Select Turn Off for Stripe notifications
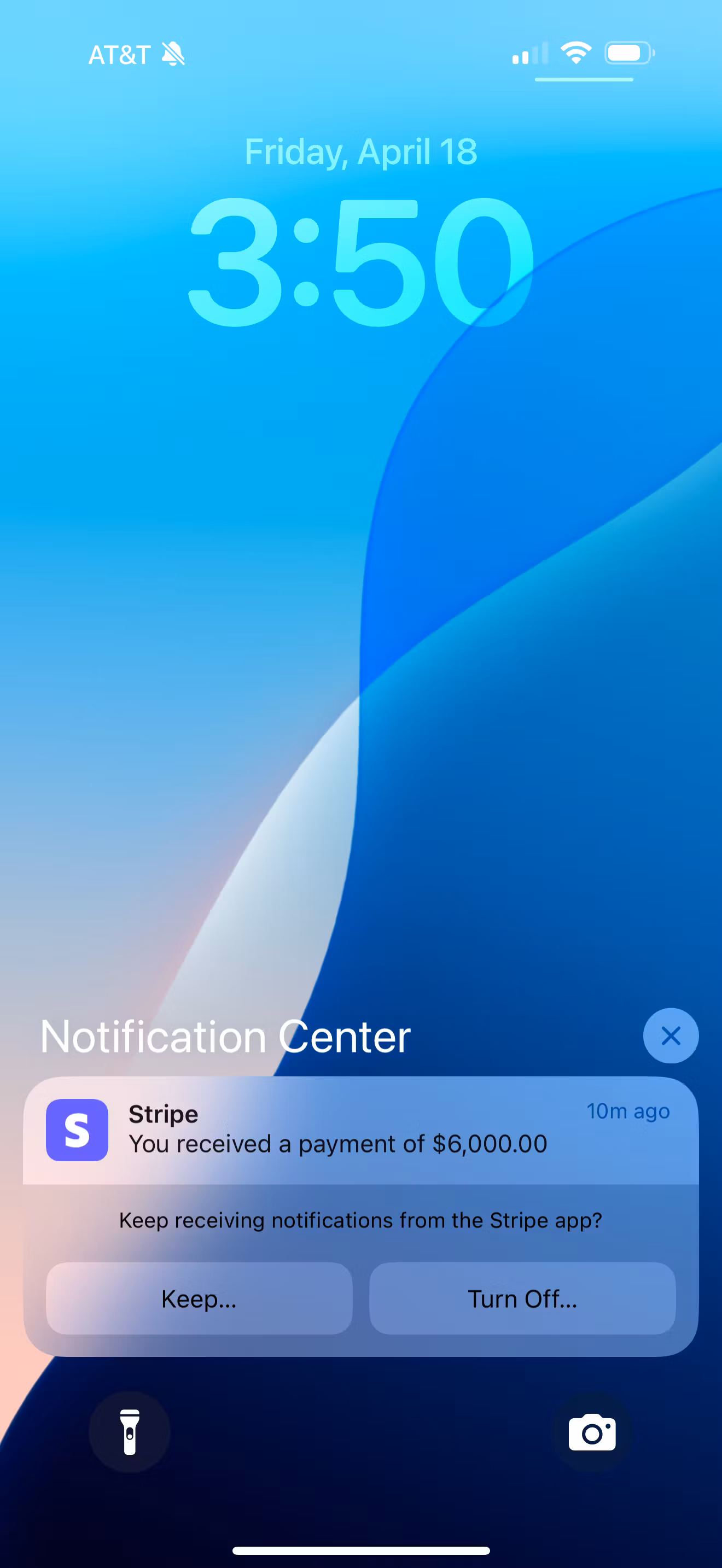The width and height of the screenshot is (722, 1568). click(x=522, y=1298)
